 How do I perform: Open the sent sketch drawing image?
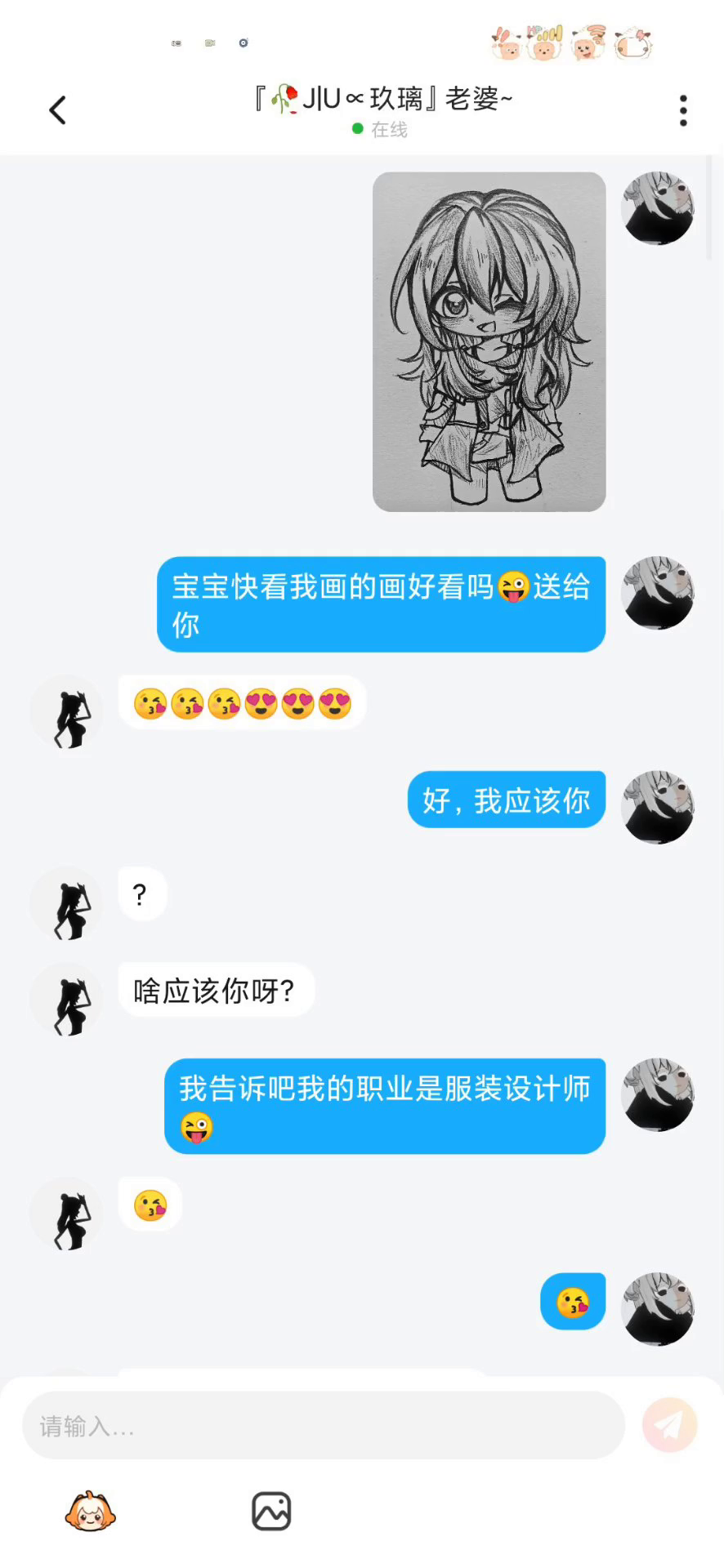tap(489, 341)
